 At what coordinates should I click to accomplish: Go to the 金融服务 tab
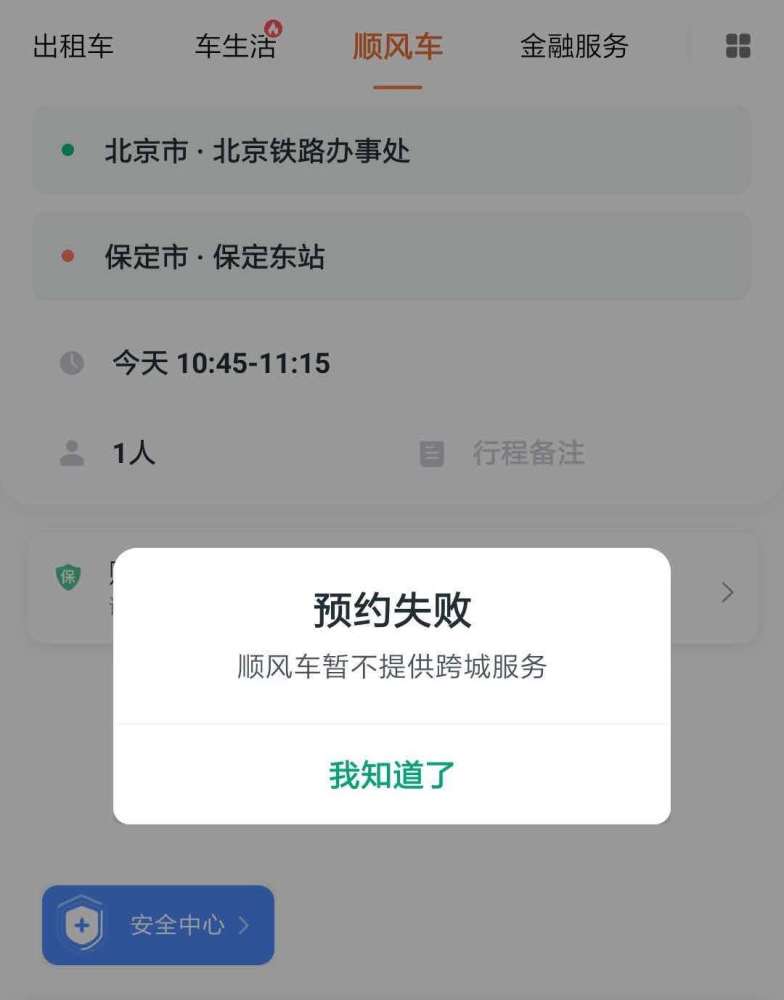[574, 46]
